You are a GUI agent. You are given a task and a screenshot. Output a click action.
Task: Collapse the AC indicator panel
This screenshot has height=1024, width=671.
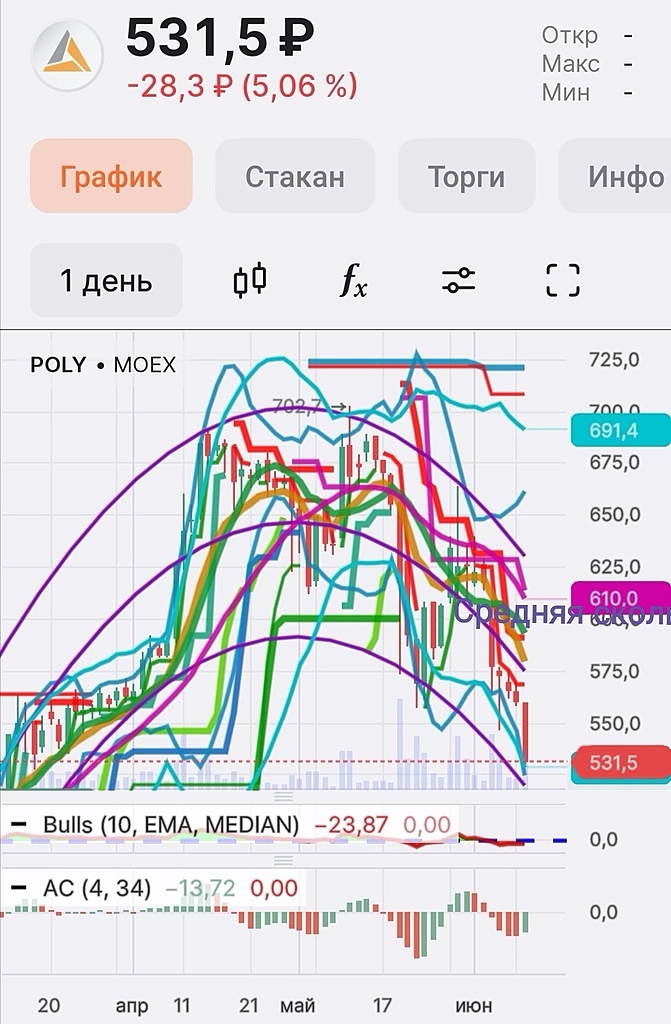point(18,887)
